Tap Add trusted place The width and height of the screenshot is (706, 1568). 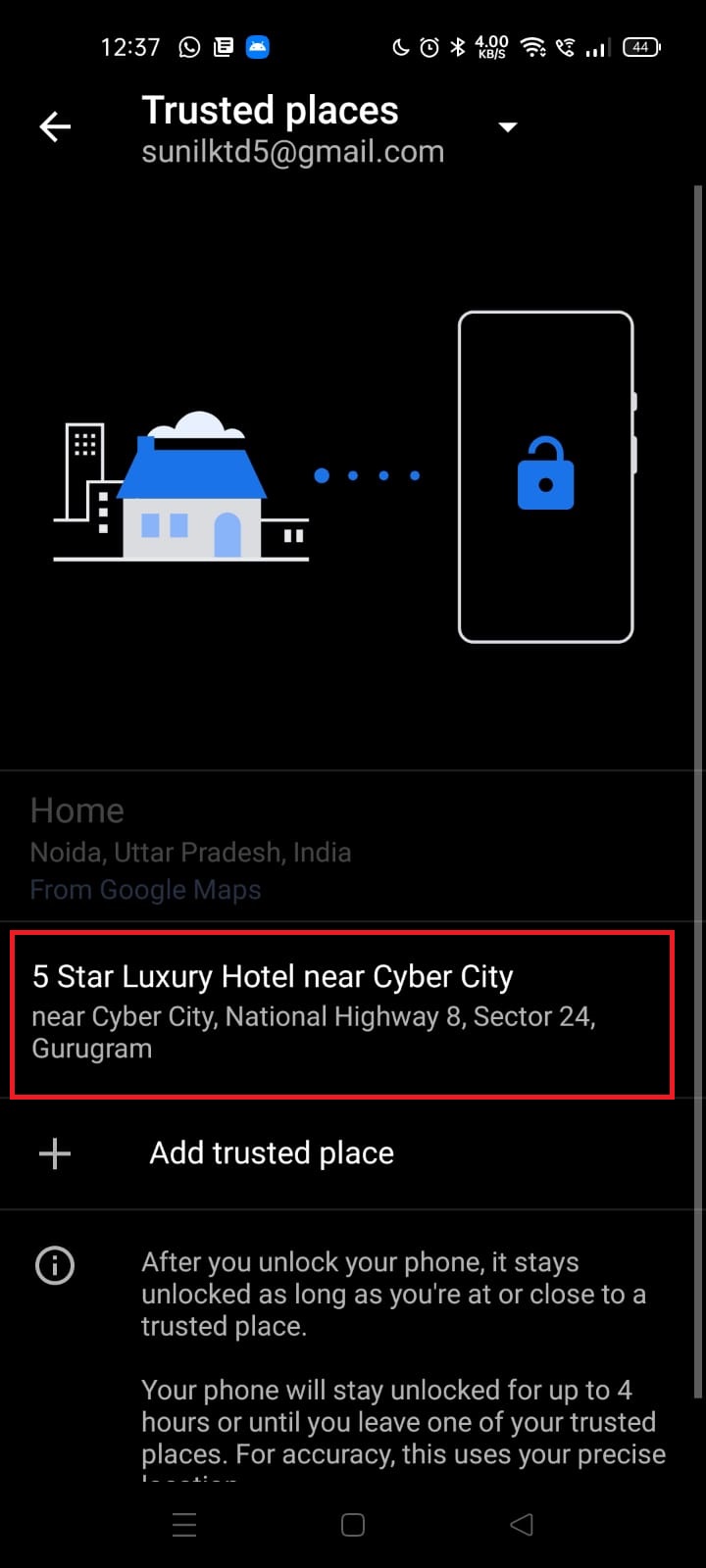272,1153
